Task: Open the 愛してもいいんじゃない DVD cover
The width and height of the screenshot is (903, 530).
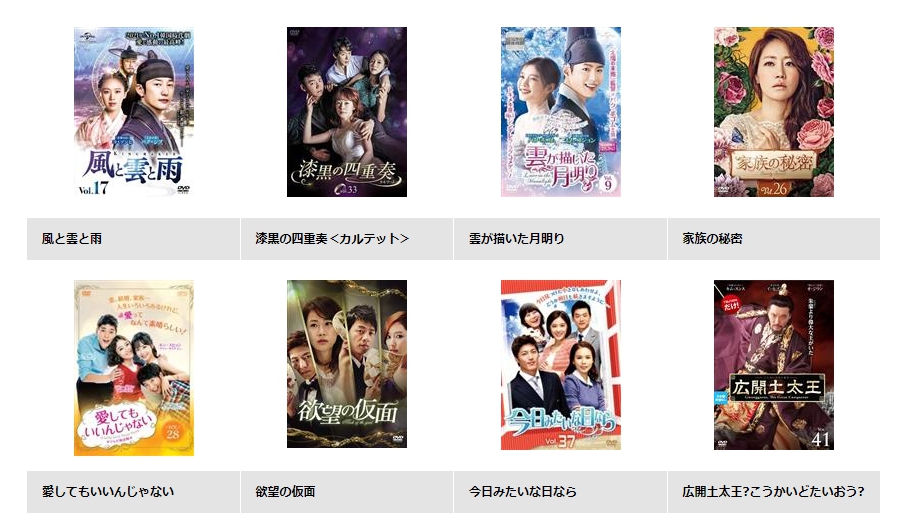Action: coord(133,365)
